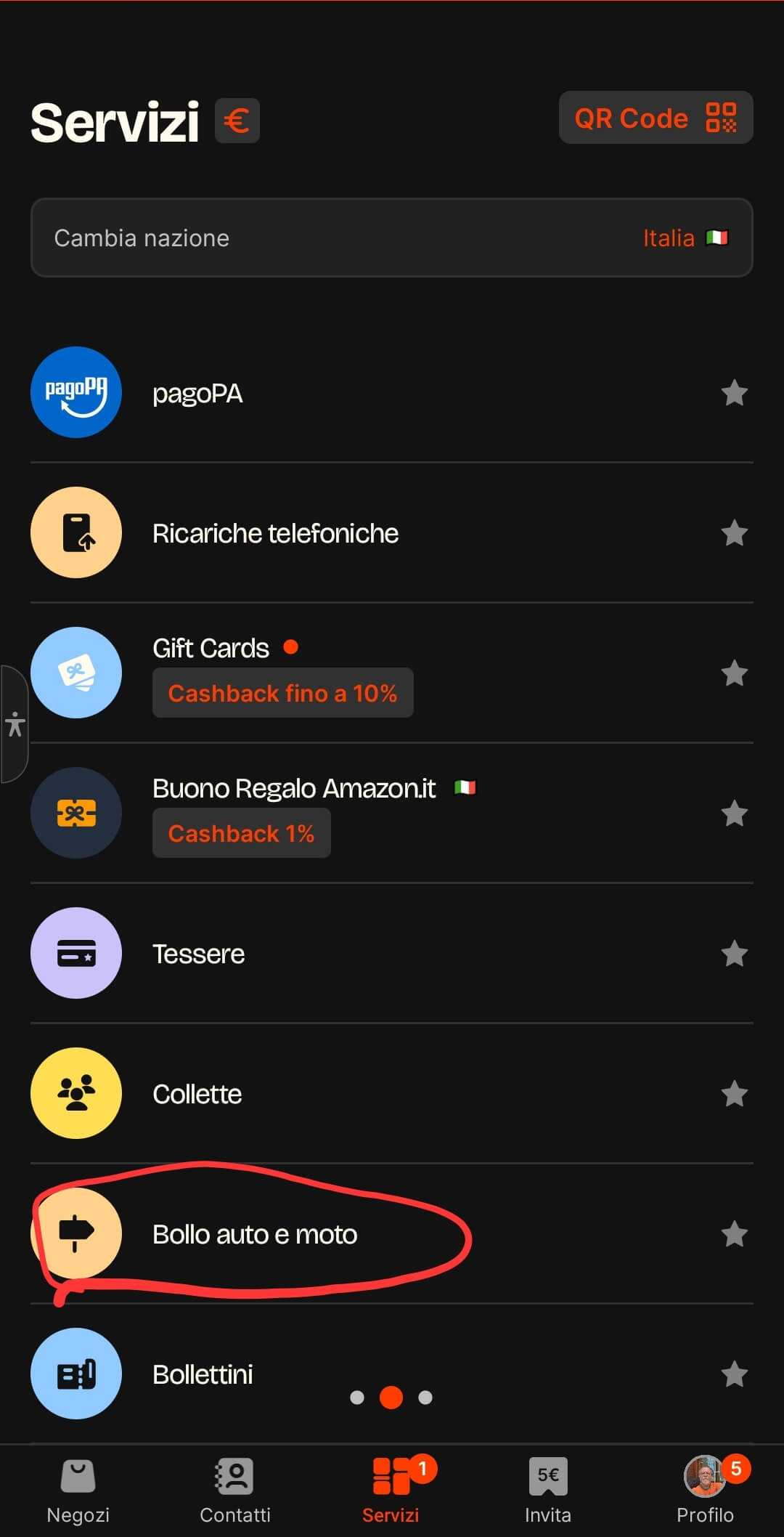This screenshot has width=784, height=1537.
Task: Go to the Profilo tab
Action: pos(705,1491)
